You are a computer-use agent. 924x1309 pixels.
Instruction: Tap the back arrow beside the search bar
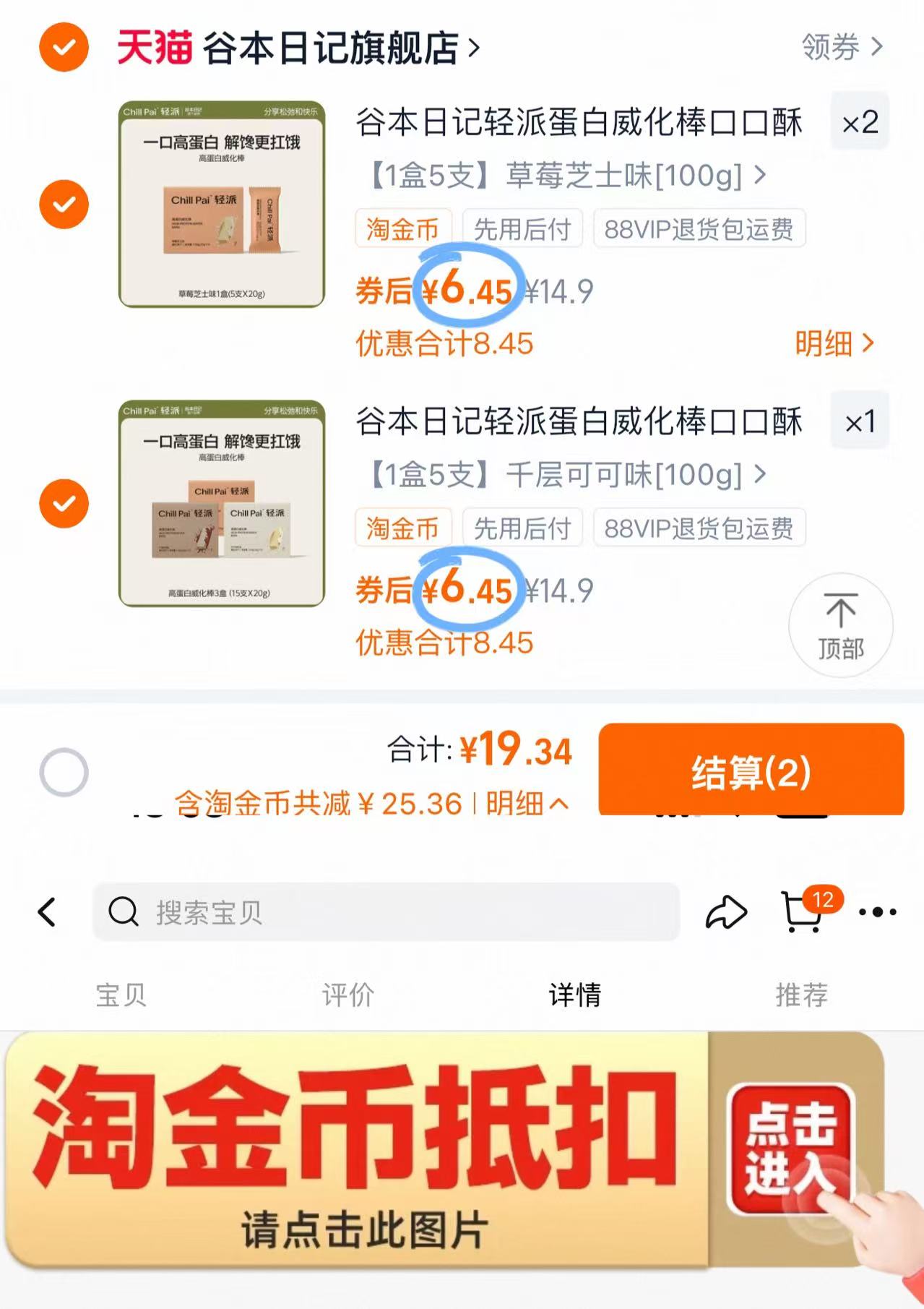tap(48, 912)
